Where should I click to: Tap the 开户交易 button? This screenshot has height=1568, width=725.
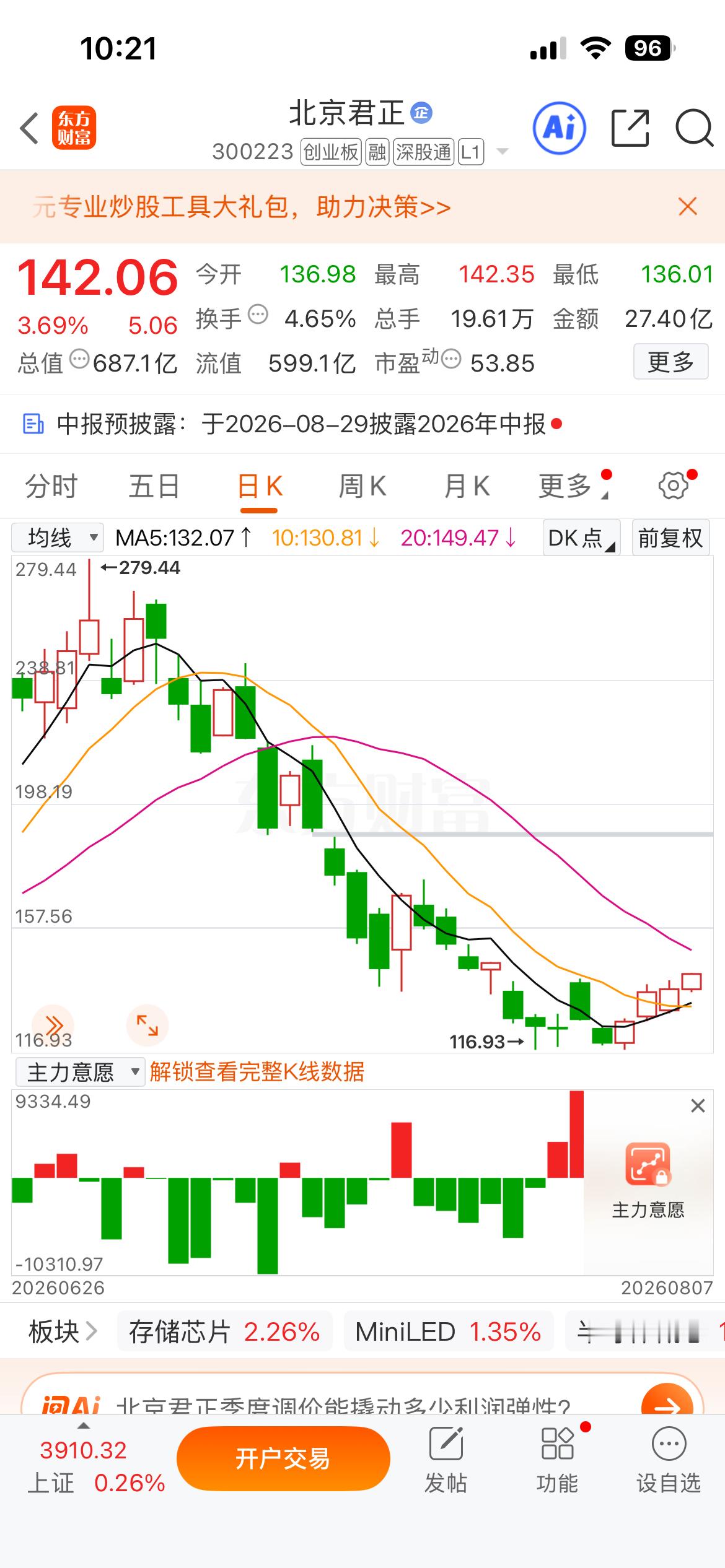[x=283, y=1458]
